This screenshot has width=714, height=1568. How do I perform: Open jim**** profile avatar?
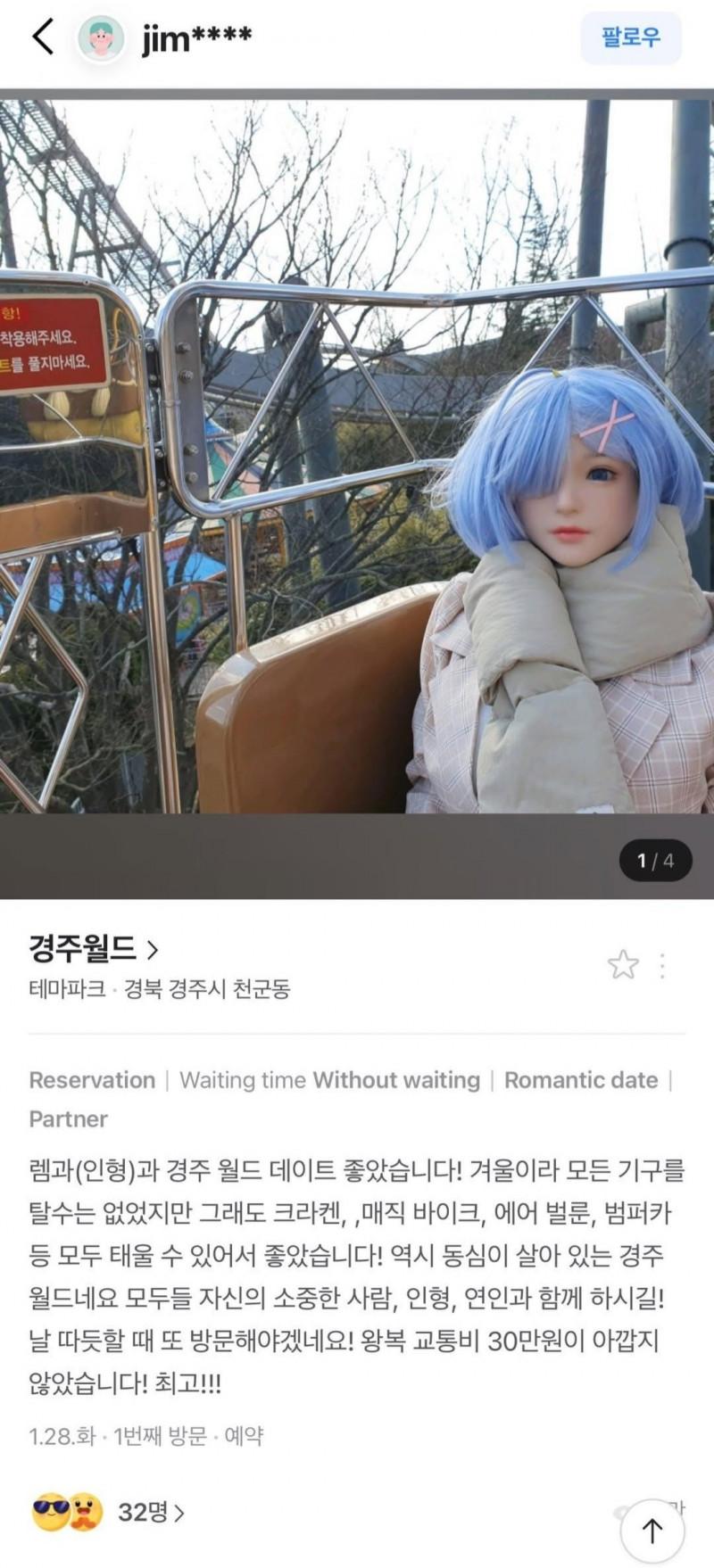coord(100,38)
